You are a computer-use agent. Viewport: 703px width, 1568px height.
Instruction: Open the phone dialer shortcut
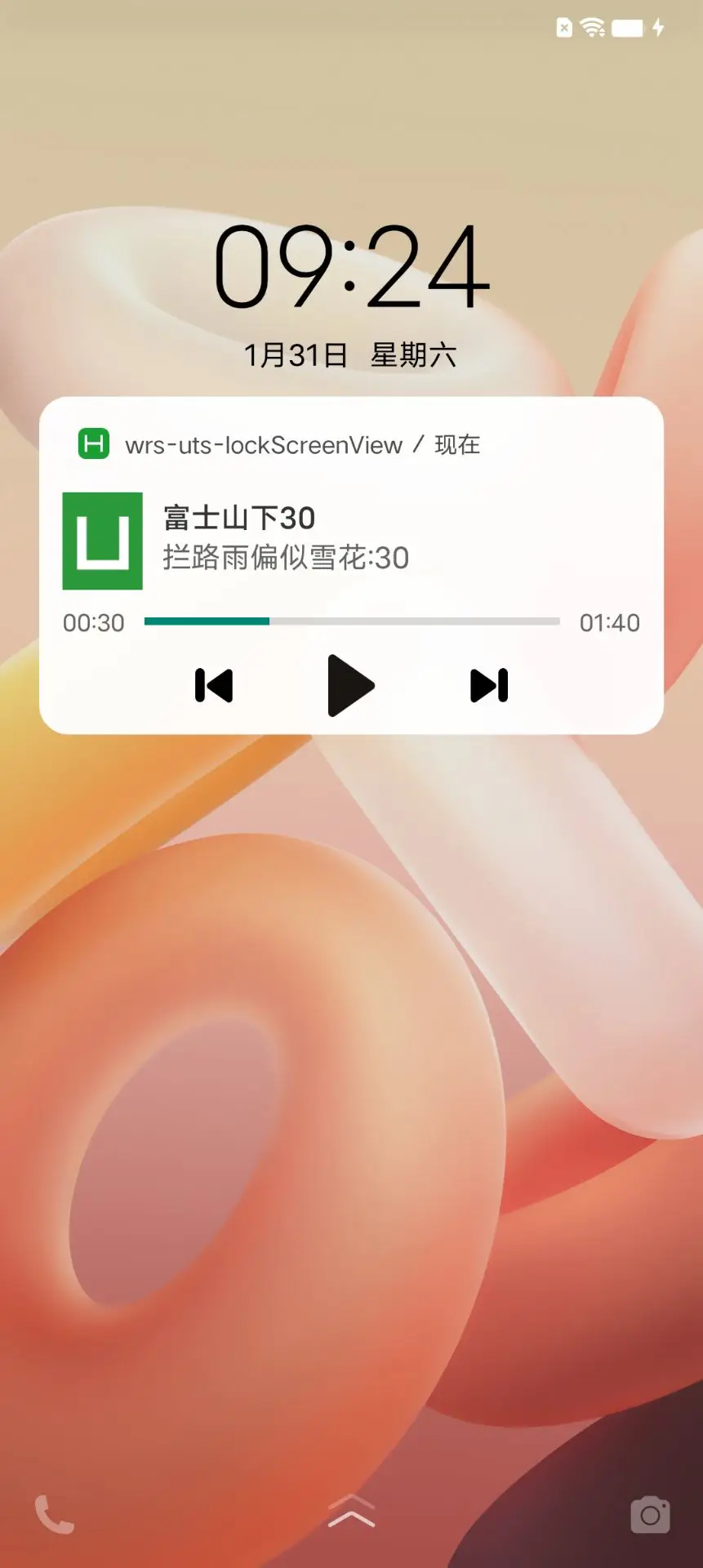[x=54, y=1515]
